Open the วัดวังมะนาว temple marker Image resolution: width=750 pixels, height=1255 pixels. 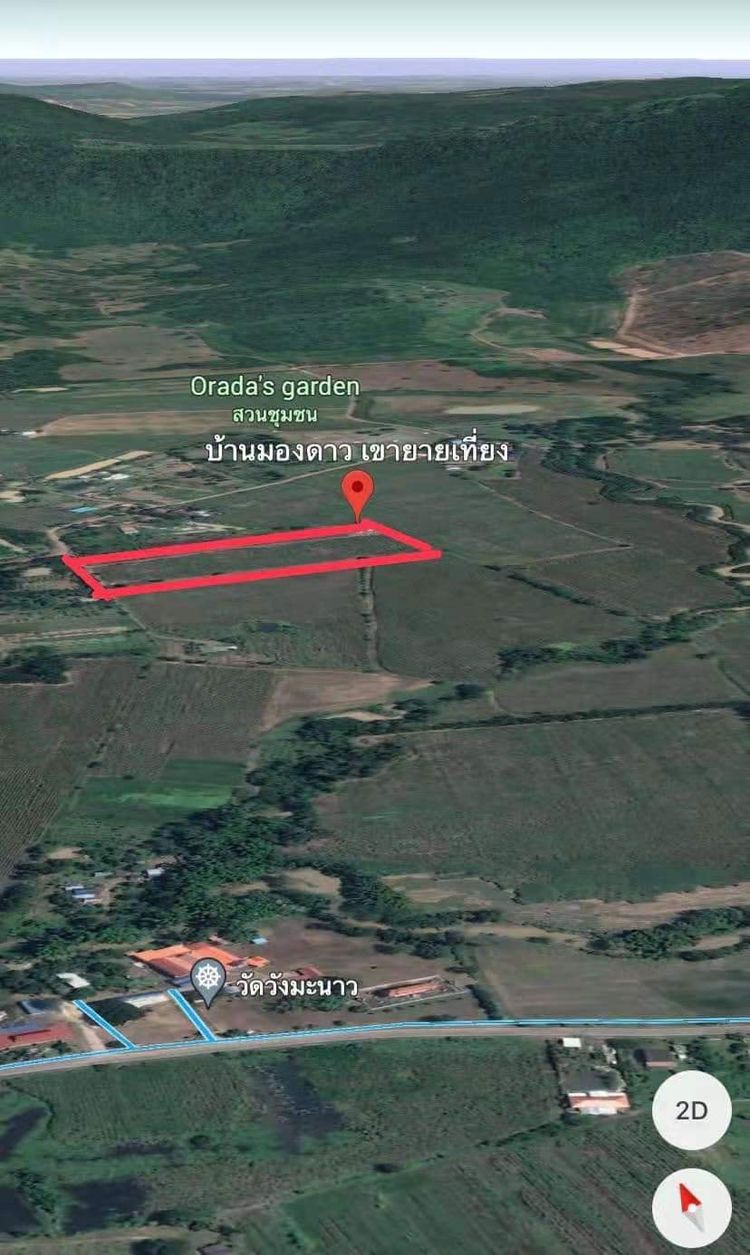click(x=208, y=979)
